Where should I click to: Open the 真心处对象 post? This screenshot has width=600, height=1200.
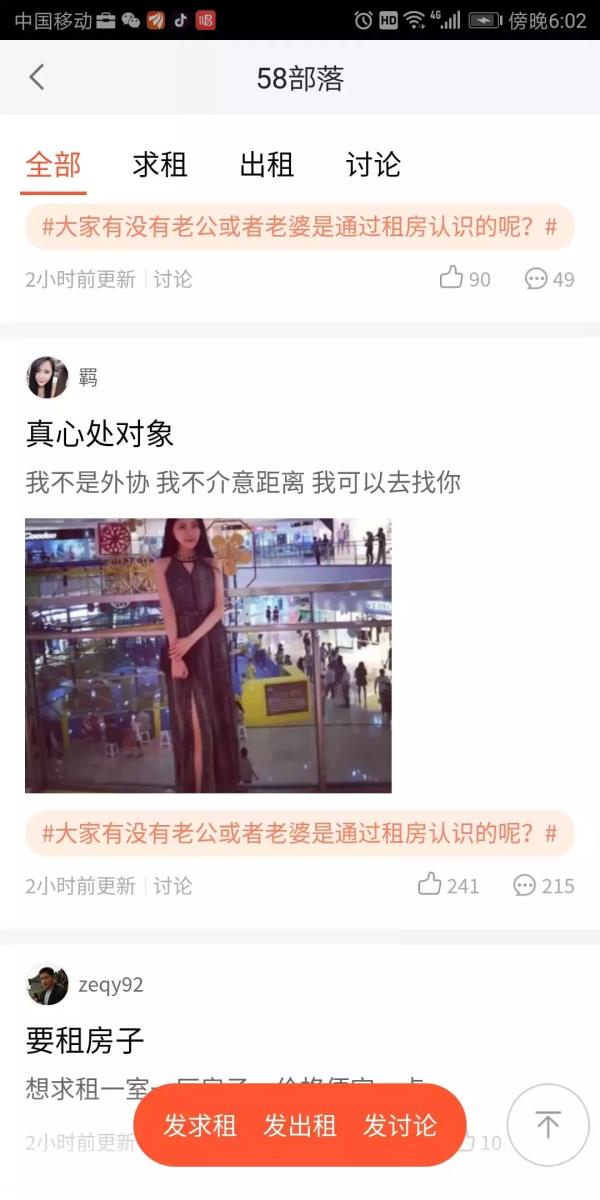[x=100, y=433]
